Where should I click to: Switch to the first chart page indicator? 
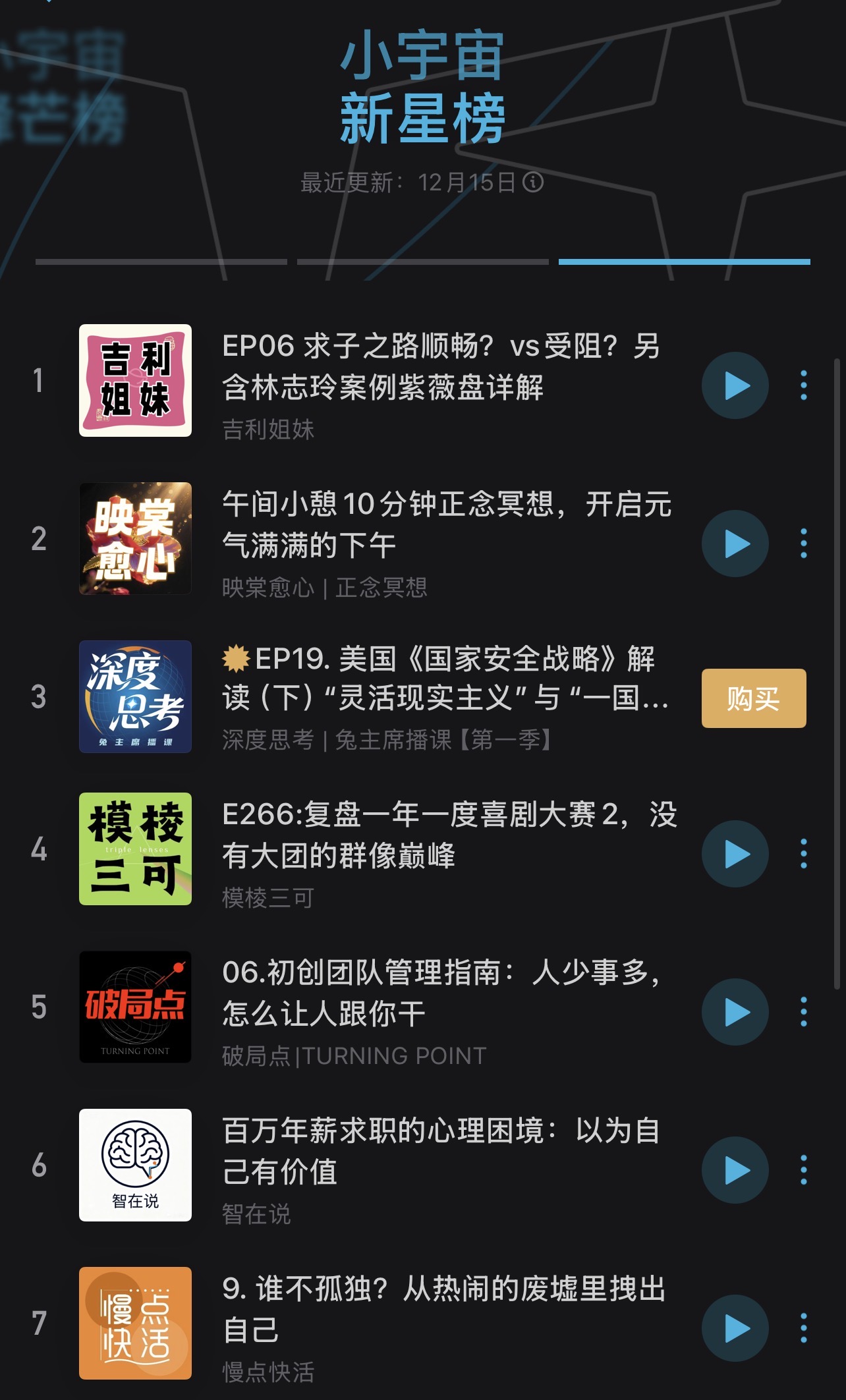[161, 262]
